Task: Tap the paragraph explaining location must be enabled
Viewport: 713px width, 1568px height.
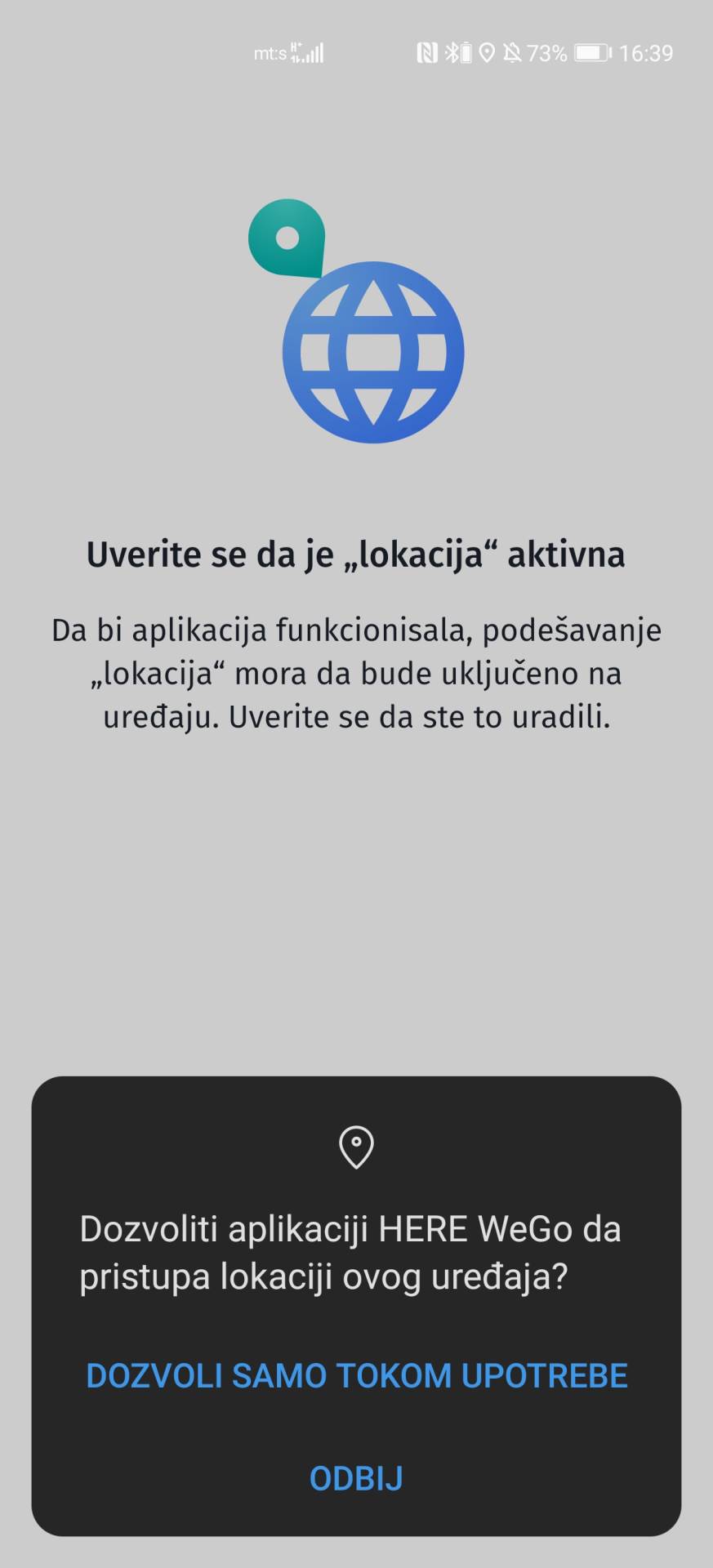Action: coord(356,671)
